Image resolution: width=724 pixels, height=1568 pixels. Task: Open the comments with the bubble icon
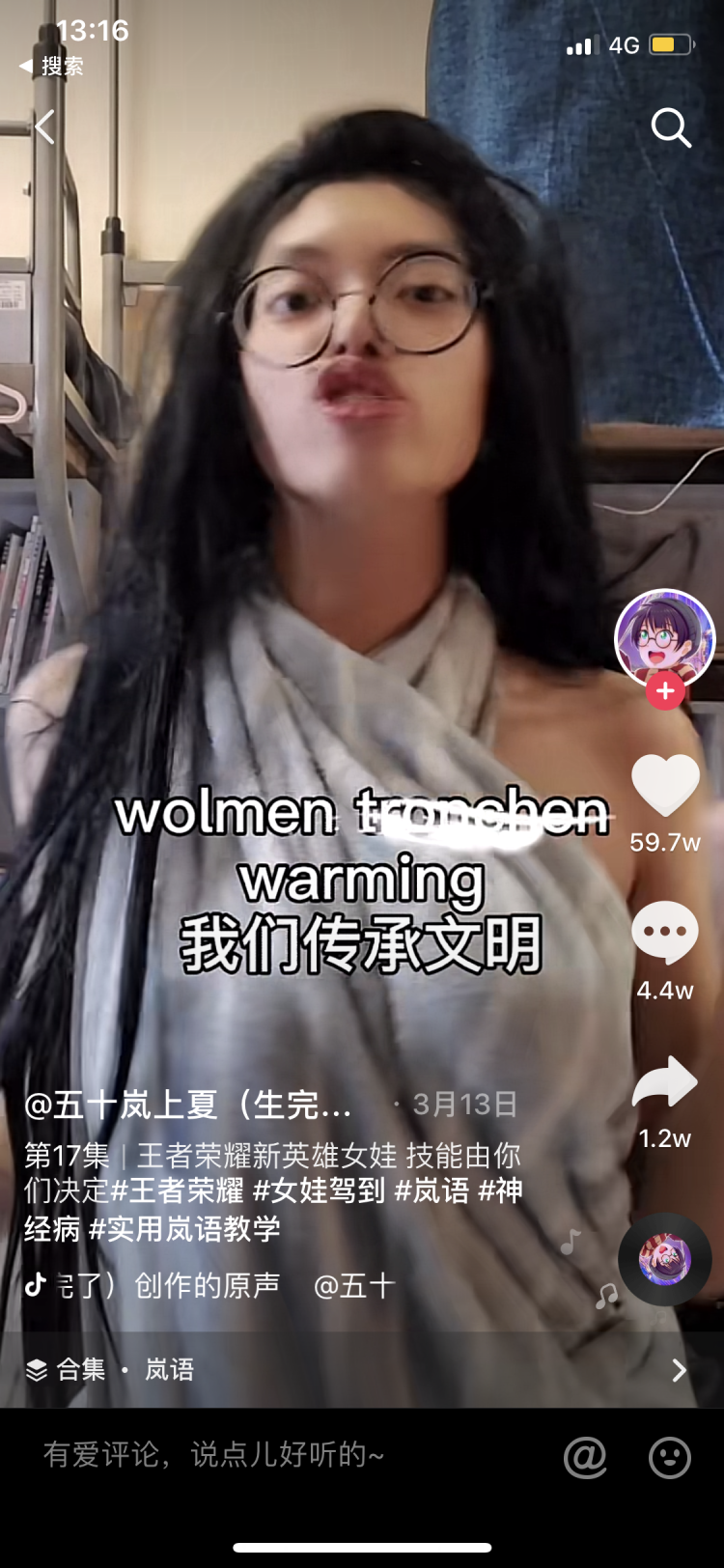coord(665,933)
